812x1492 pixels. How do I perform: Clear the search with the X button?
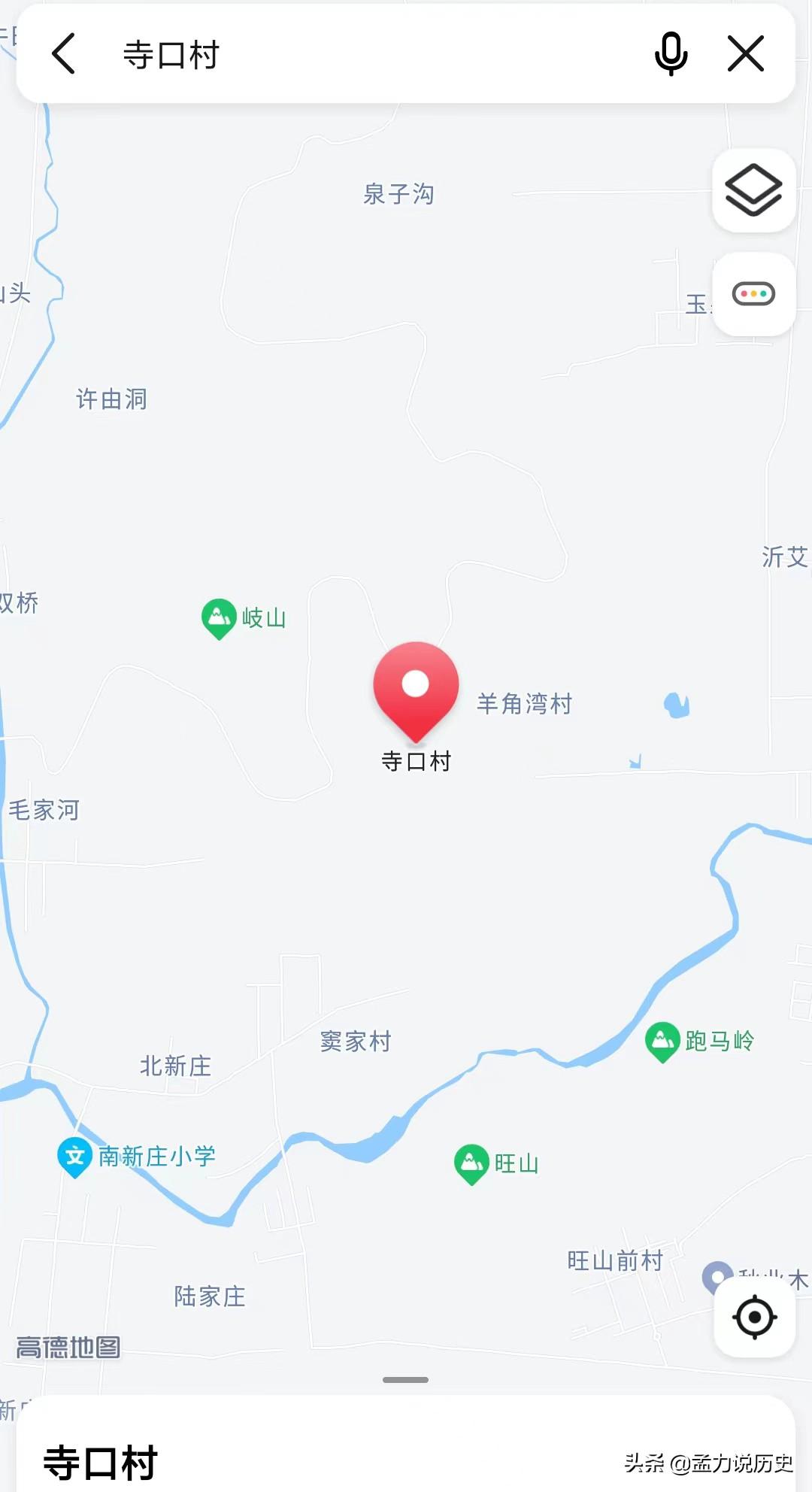(x=746, y=54)
